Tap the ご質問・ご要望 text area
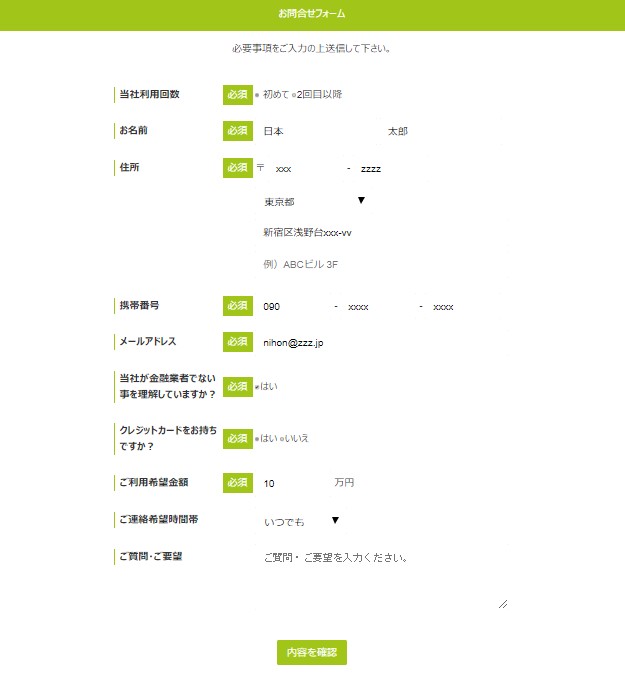625x696 pixels. (382, 578)
